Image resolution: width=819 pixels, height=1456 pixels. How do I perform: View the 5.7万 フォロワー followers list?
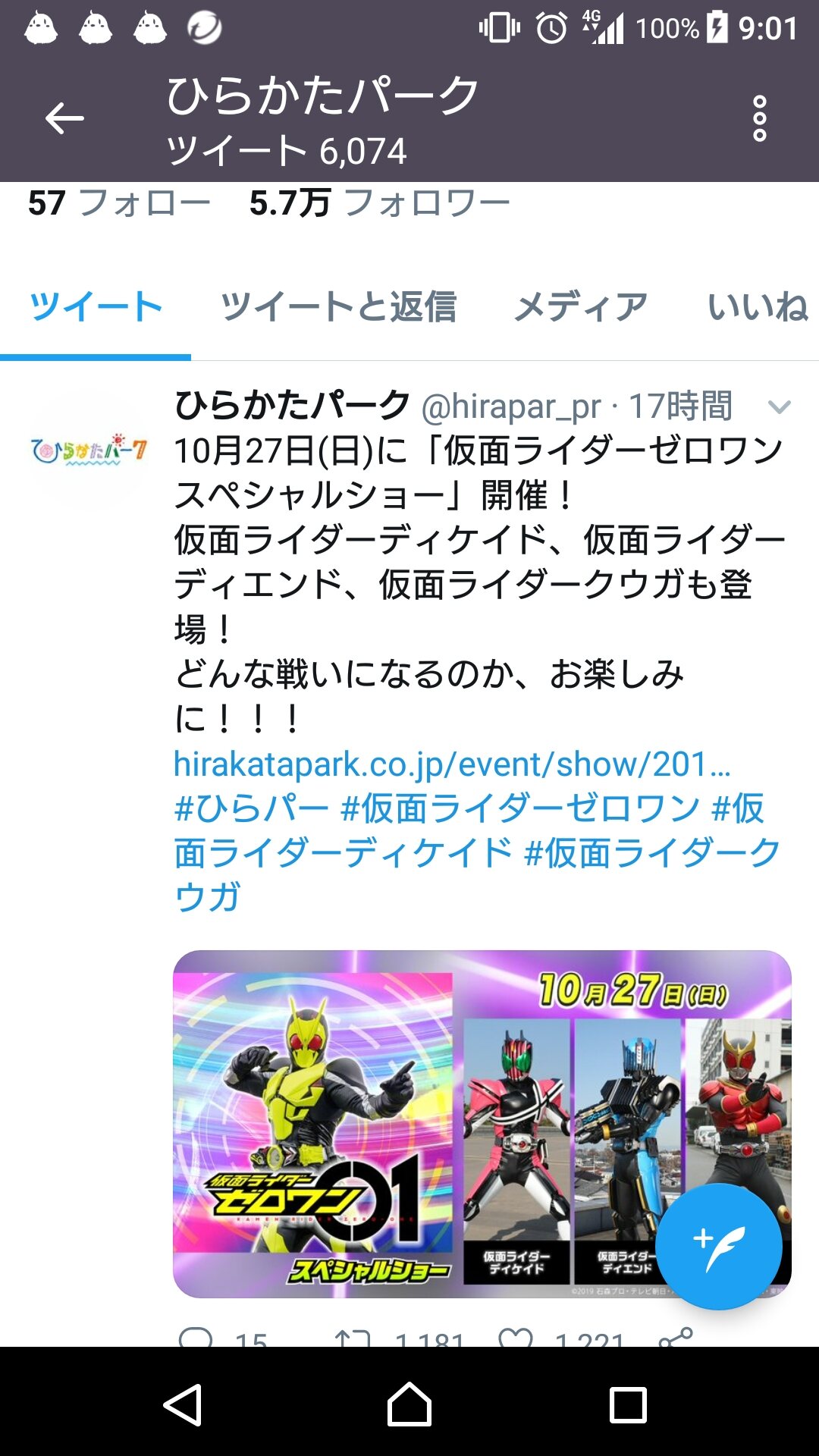[x=379, y=203]
